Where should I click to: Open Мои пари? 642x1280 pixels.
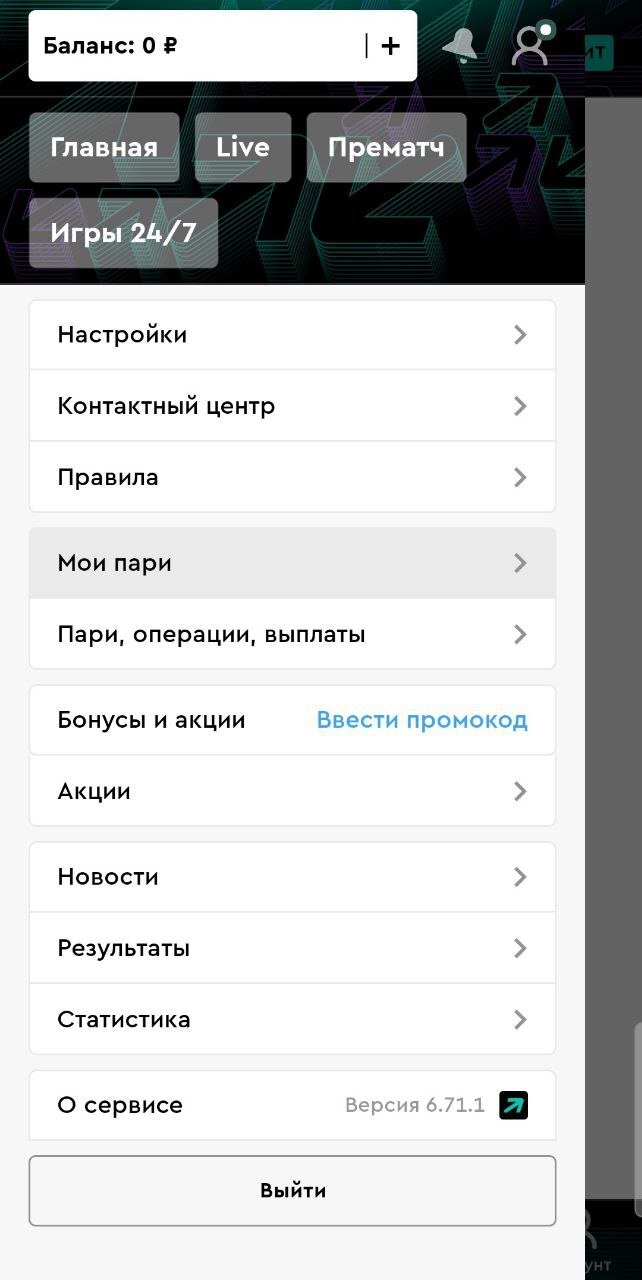pos(292,563)
